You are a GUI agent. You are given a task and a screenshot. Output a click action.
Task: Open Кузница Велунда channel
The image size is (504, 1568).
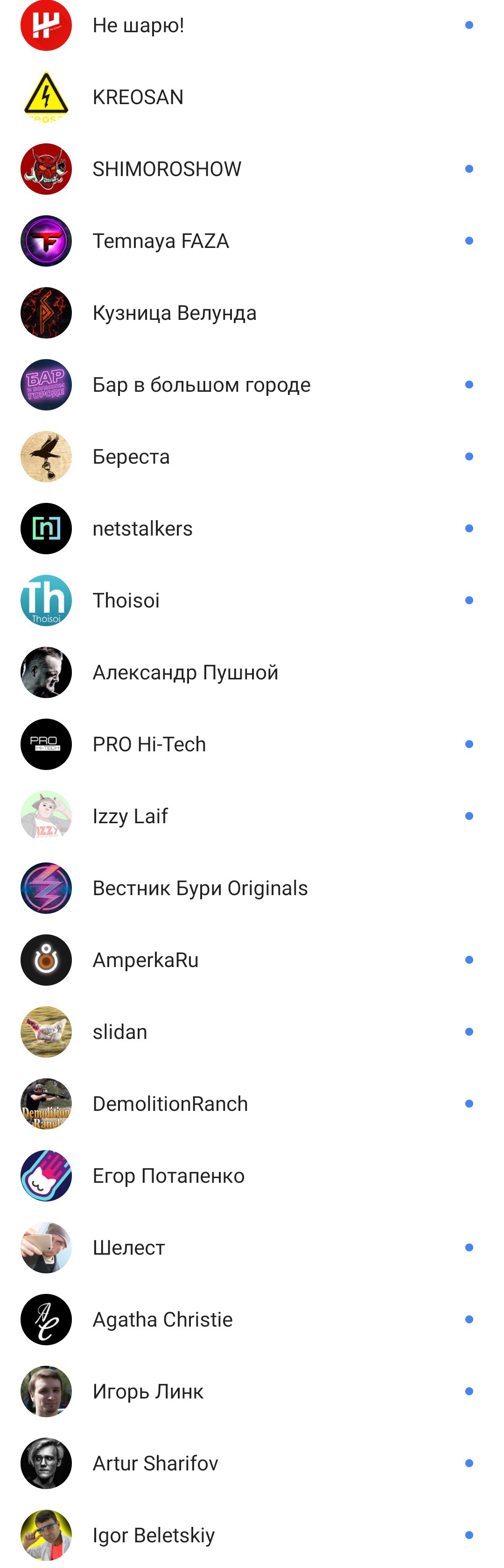pyautogui.click(x=175, y=313)
